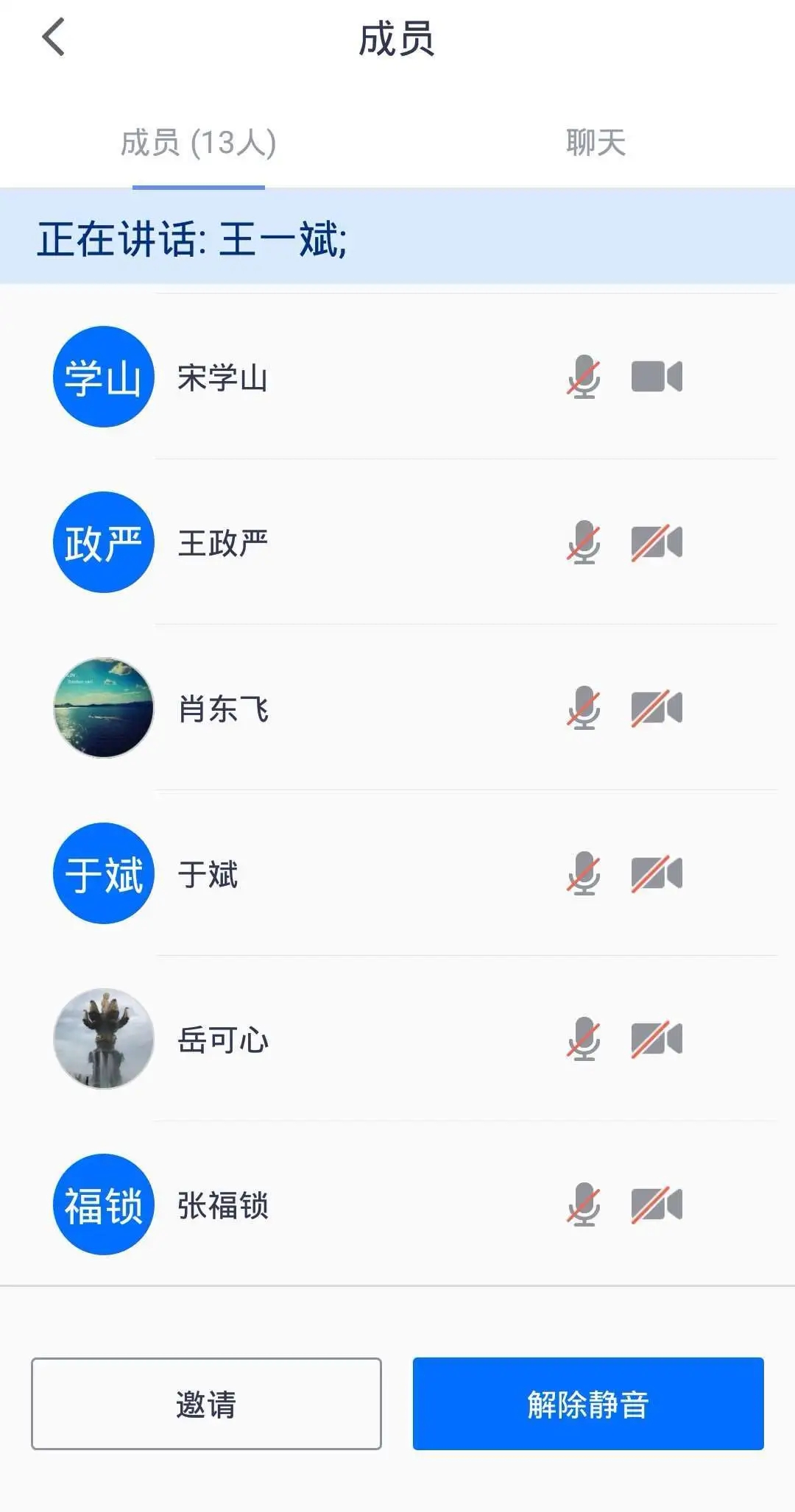Screen dimensions: 795x1512
Task: Tap 解除静音 to unmute
Action: (587, 1404)
